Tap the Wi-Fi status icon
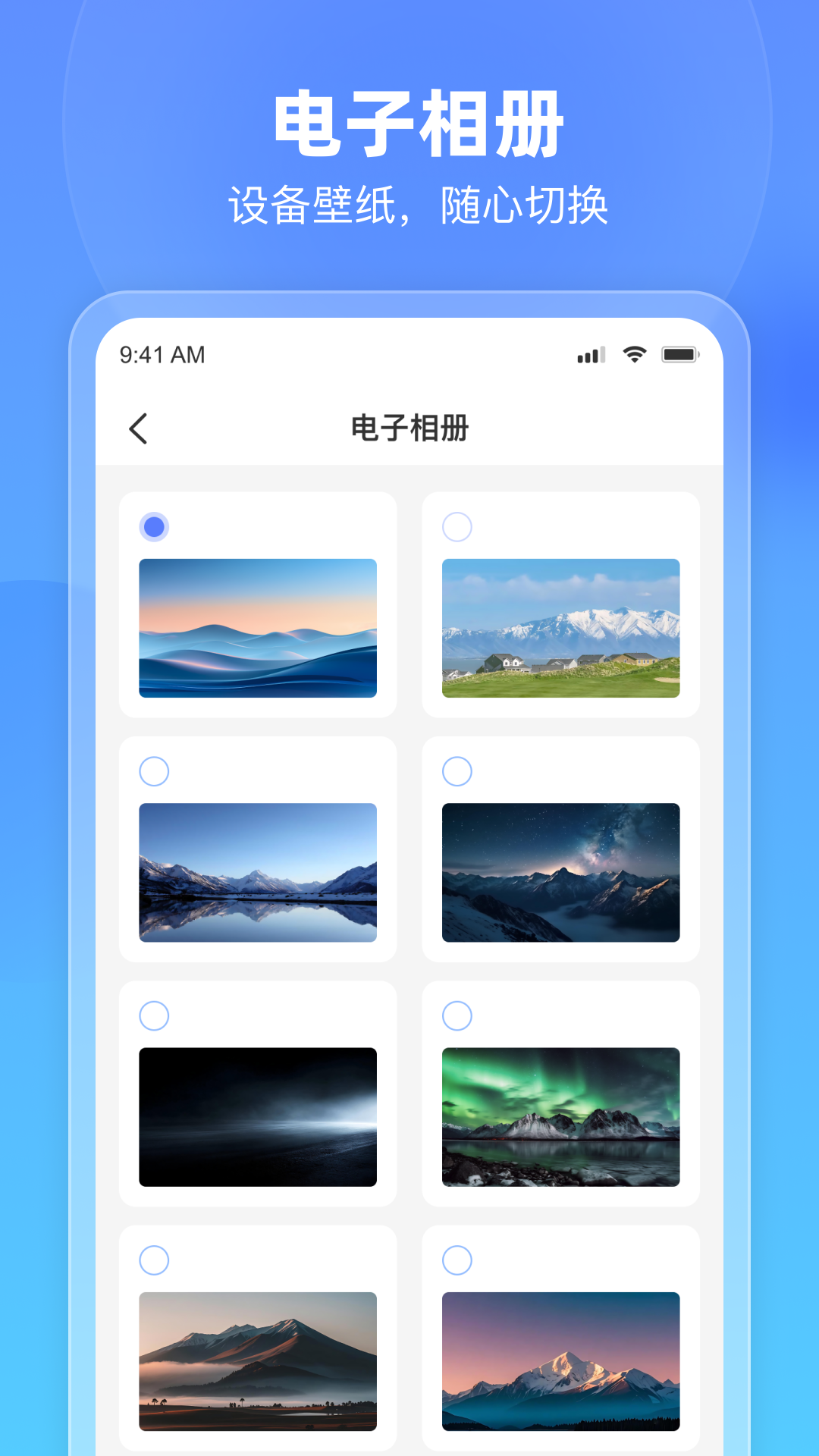 pyautogui.click(x=633, y=353)
